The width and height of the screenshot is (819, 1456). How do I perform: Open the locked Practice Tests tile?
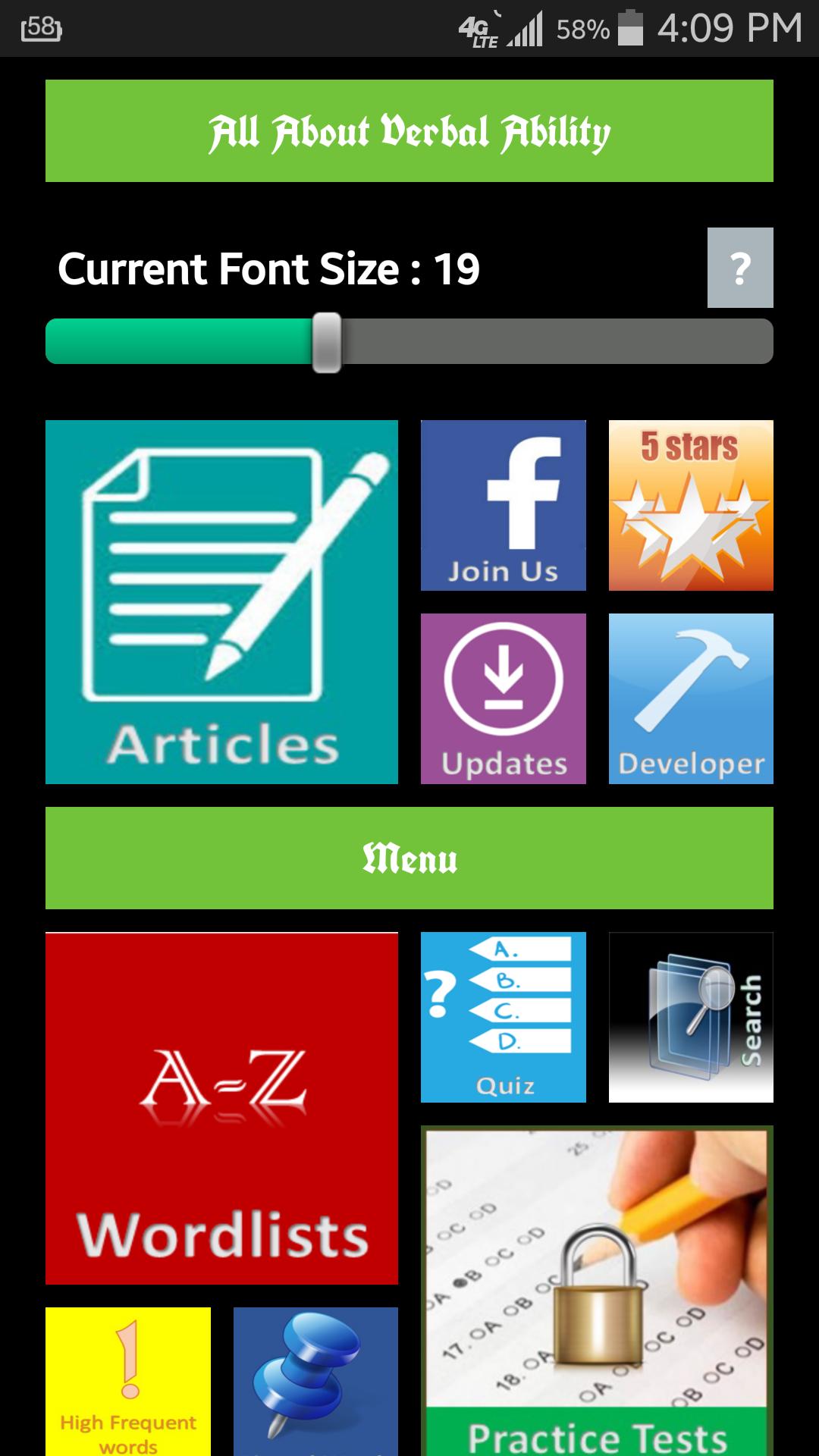point(597,1289)
